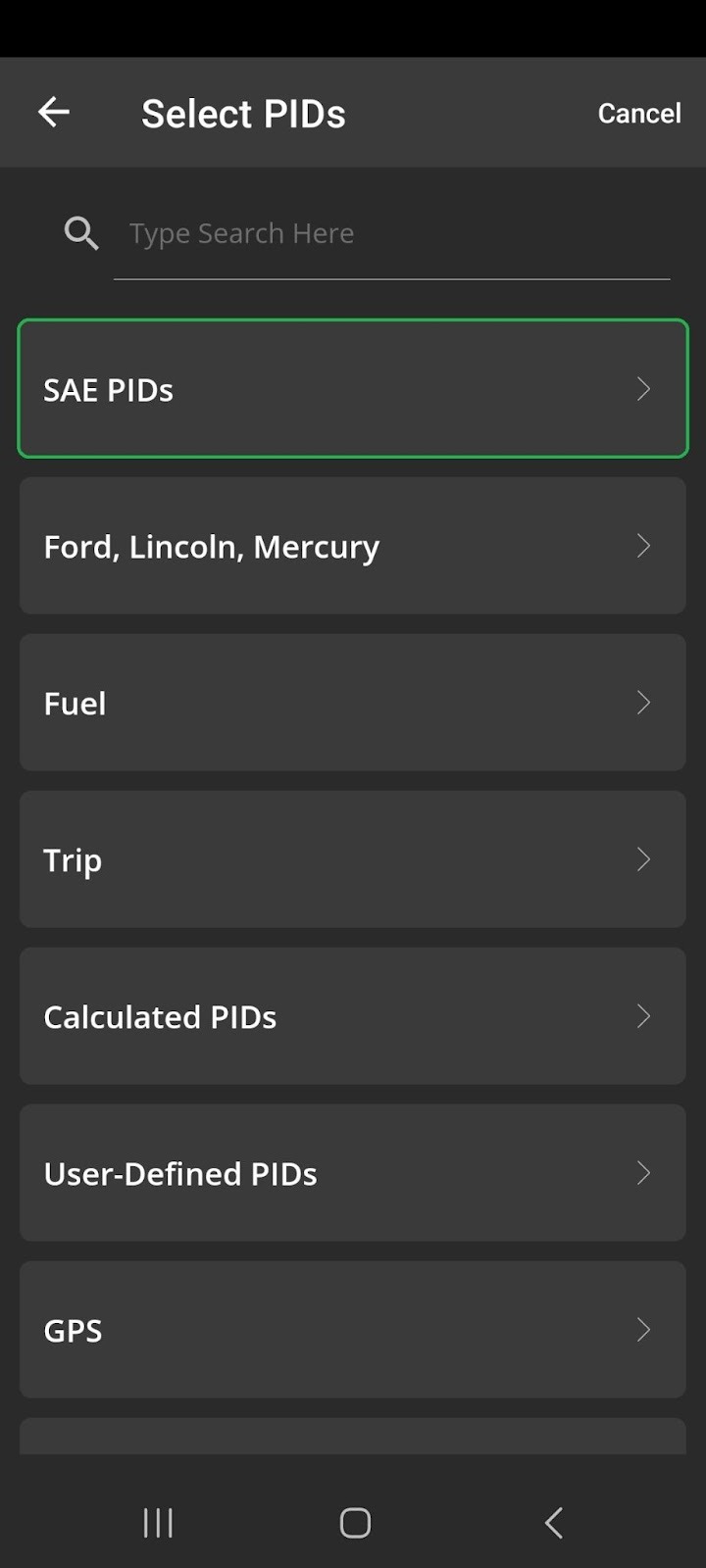
Task: Click the chevron next to SAE PIDs
Action: pos(644,389)
